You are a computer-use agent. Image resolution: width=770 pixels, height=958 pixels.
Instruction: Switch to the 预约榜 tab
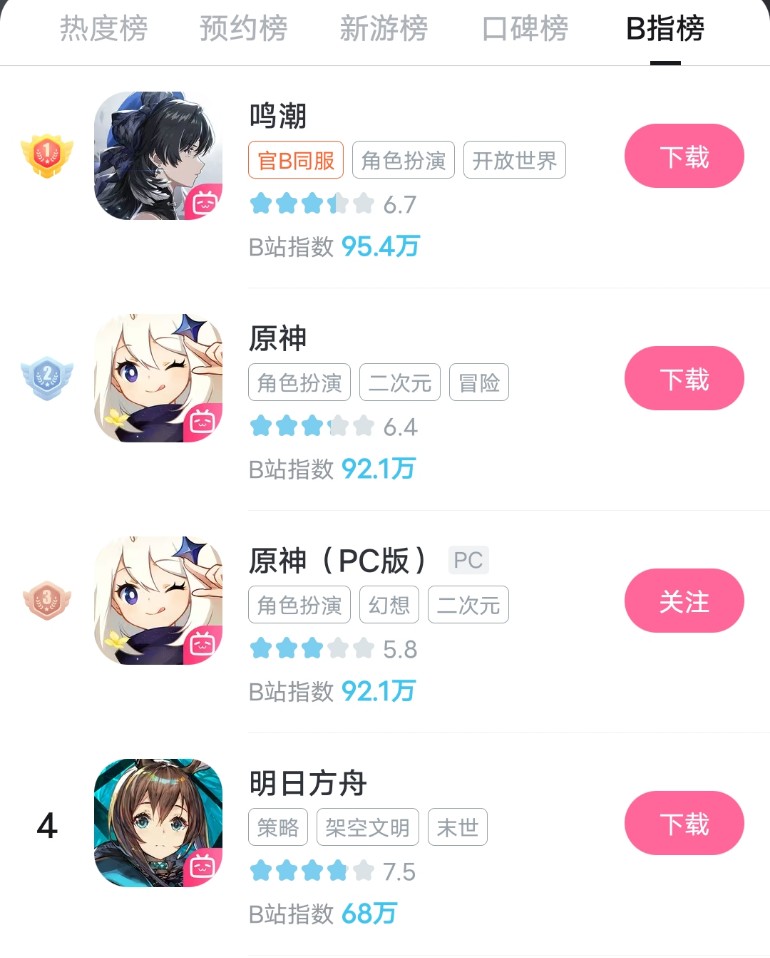[243, 29]
